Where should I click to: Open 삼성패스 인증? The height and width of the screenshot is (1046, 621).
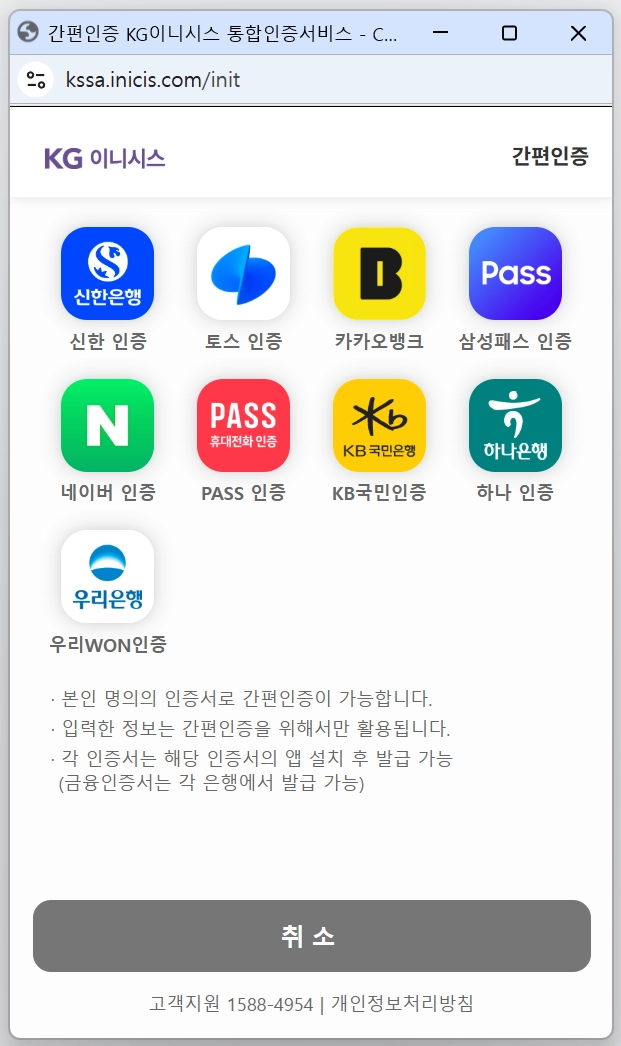515,273
